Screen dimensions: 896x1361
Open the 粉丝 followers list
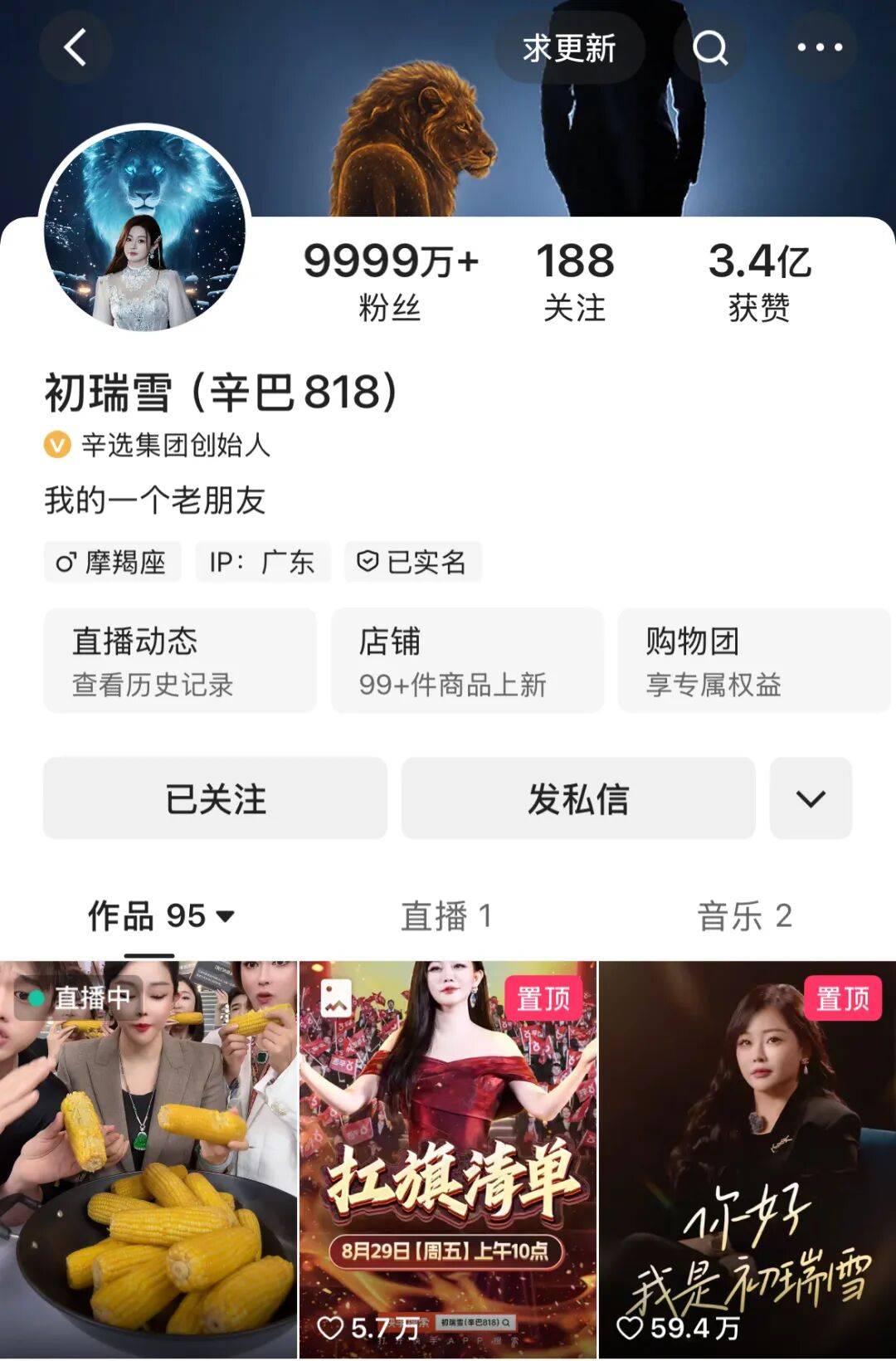390,281
